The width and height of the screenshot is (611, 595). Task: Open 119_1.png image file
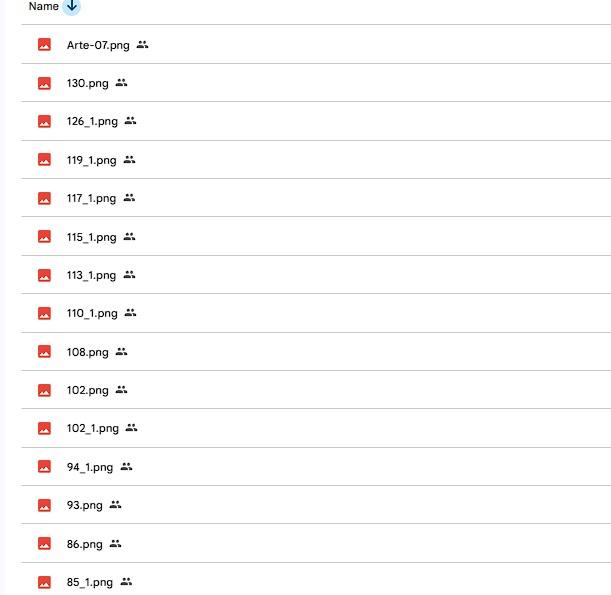tap(92, 160)
